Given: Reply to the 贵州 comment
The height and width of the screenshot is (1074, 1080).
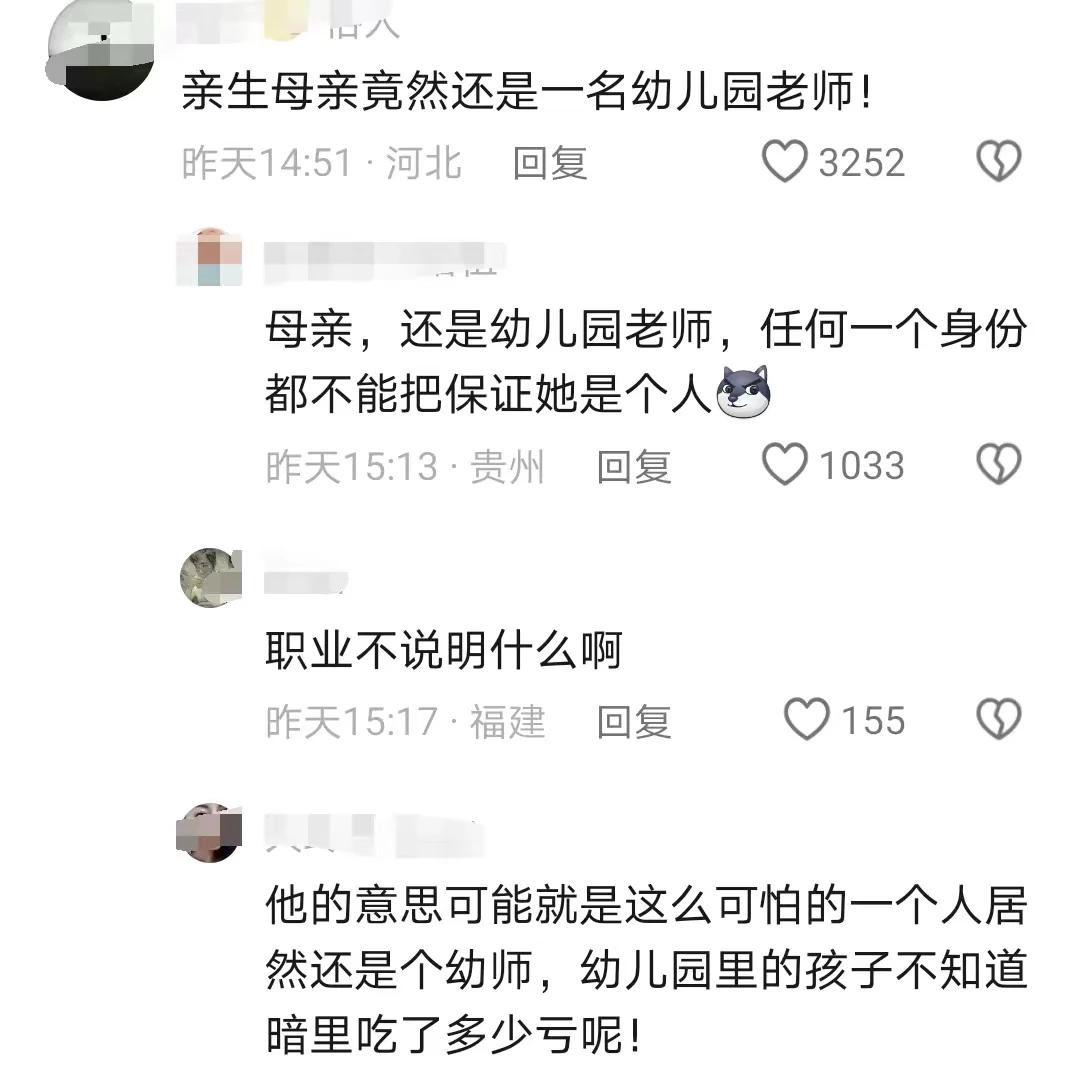Looking at the screenshot, I should tap(633, 466).
